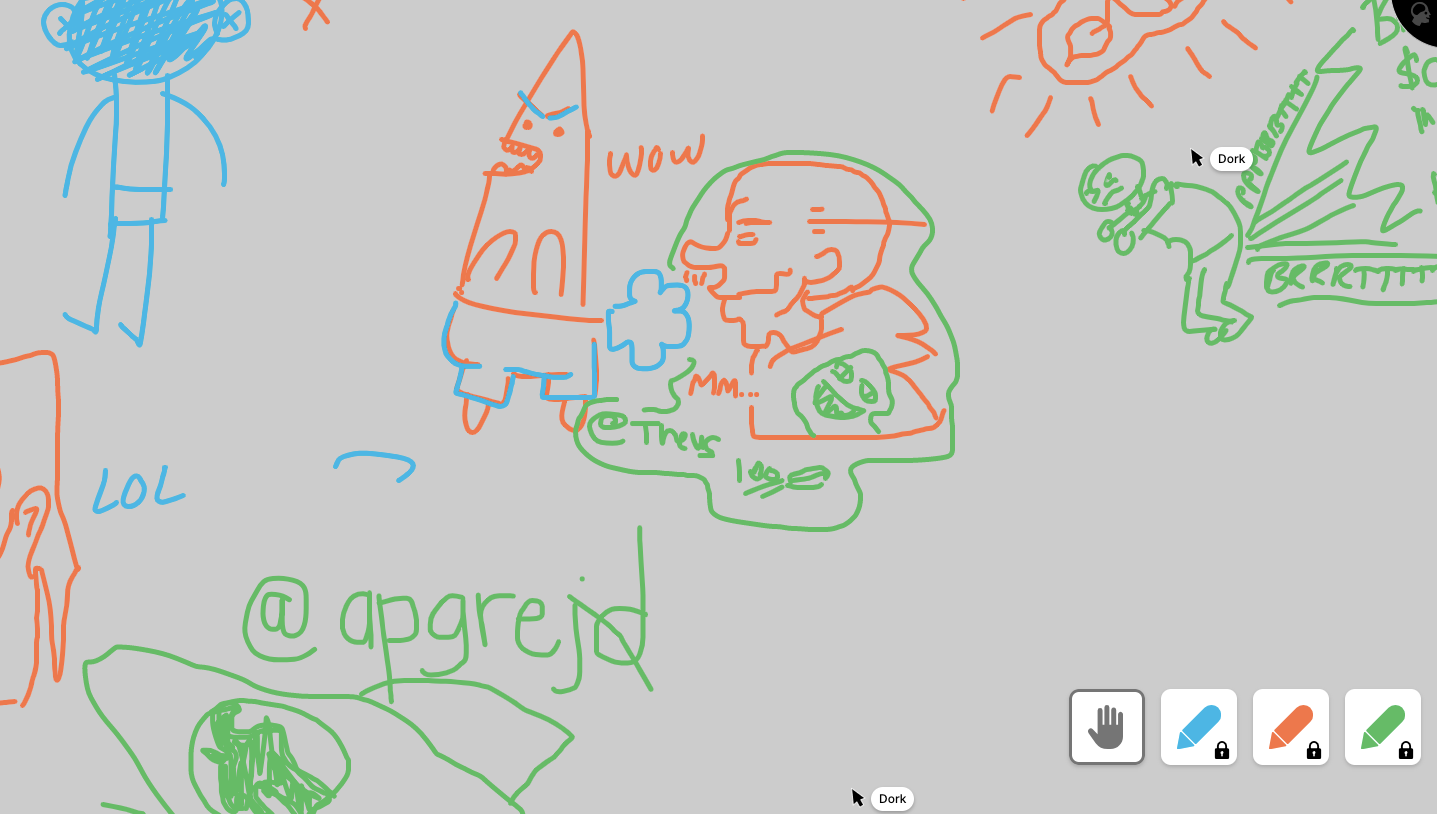Choose the blue pen tool
Screen dimensions: 1437x814
click(1198, 727)
